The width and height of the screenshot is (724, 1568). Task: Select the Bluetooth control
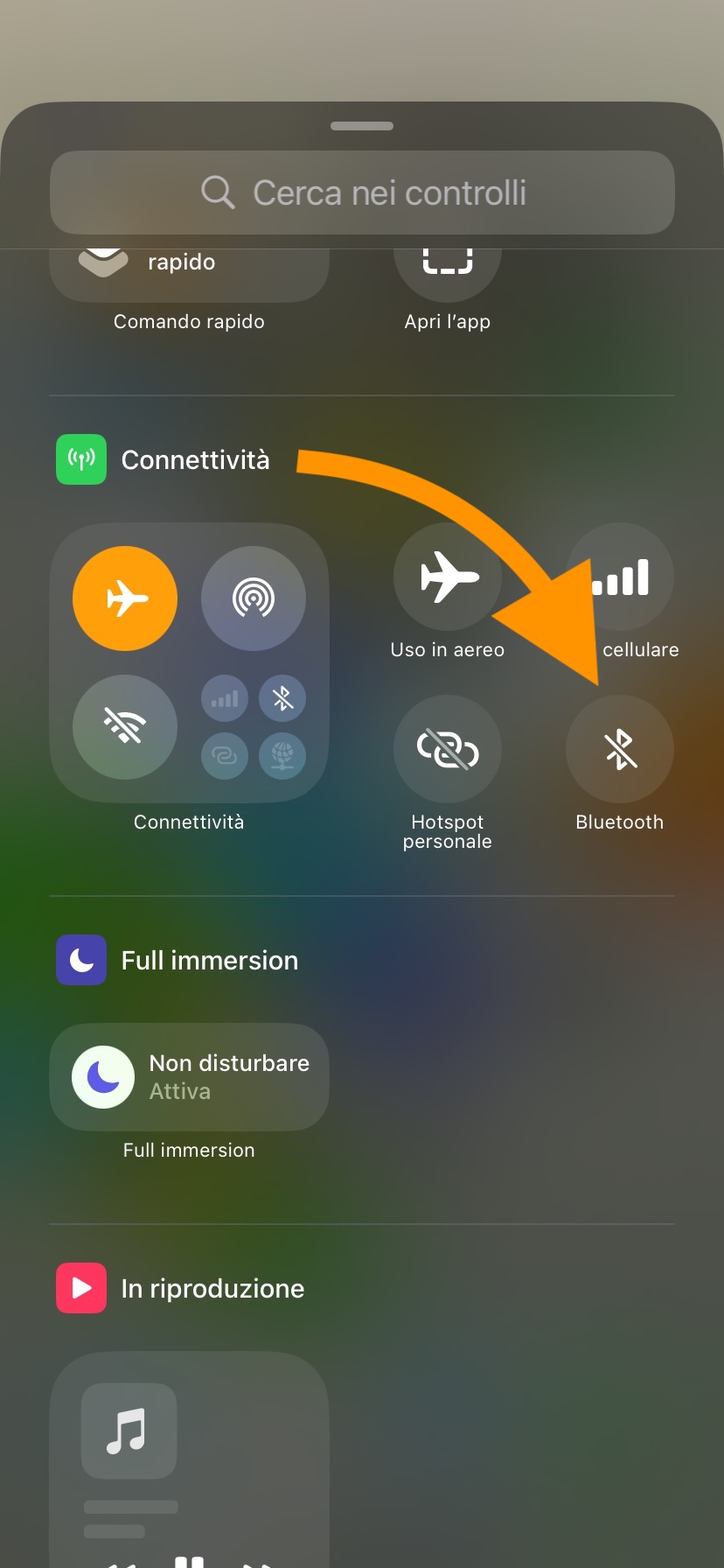619,749
